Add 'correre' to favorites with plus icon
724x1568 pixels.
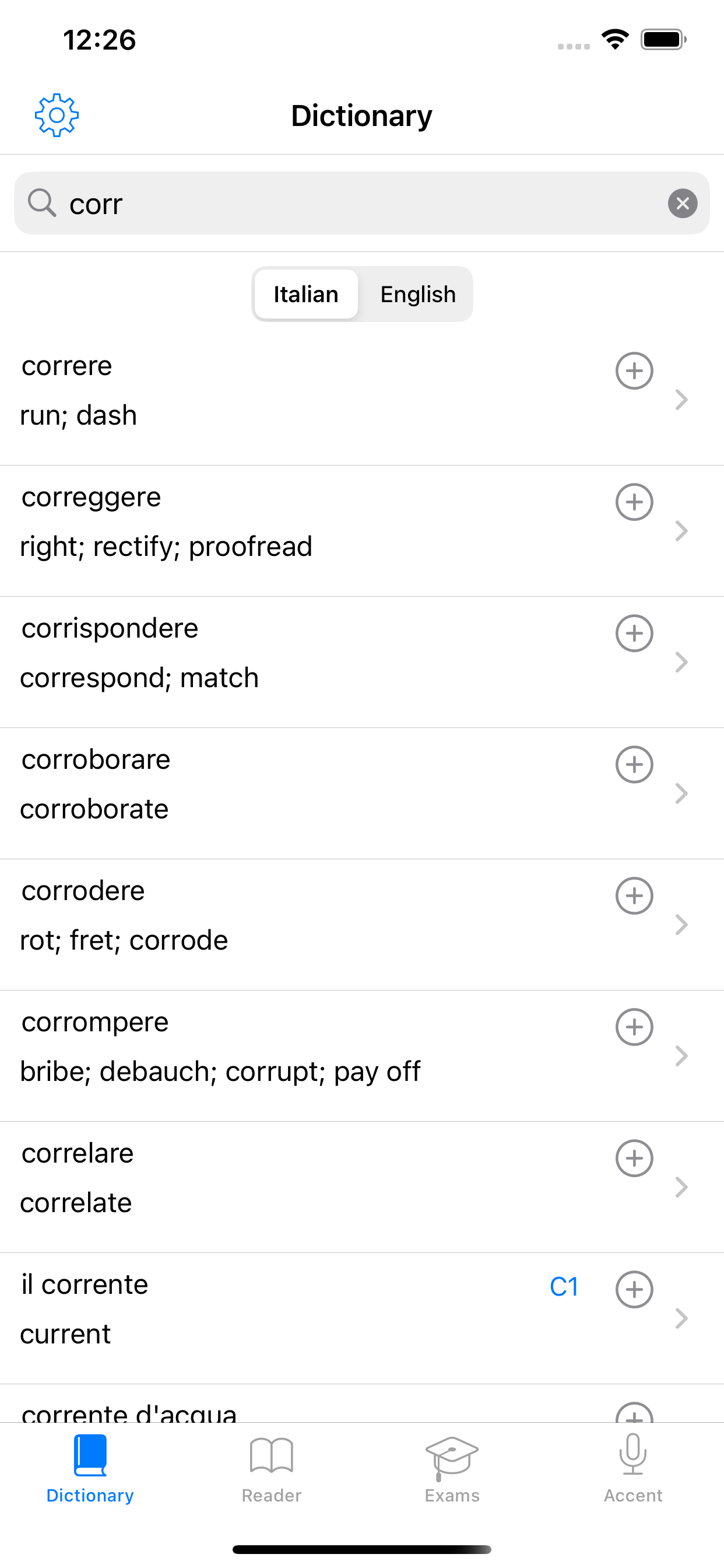(x=634, y=370)
